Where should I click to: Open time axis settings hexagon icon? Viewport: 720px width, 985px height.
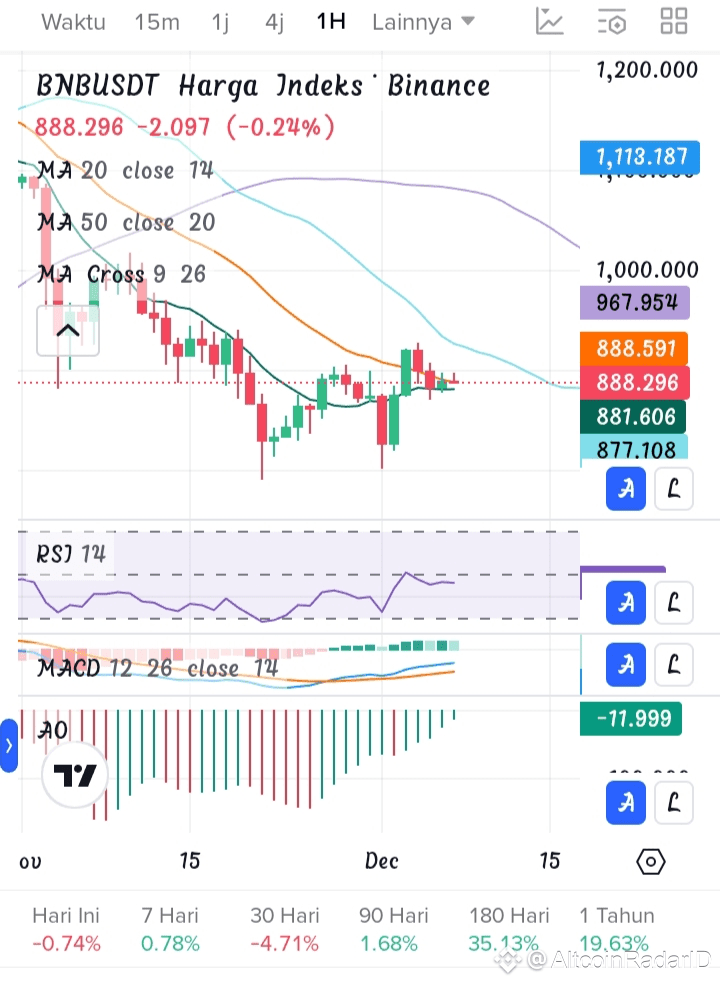click(650, 861)
